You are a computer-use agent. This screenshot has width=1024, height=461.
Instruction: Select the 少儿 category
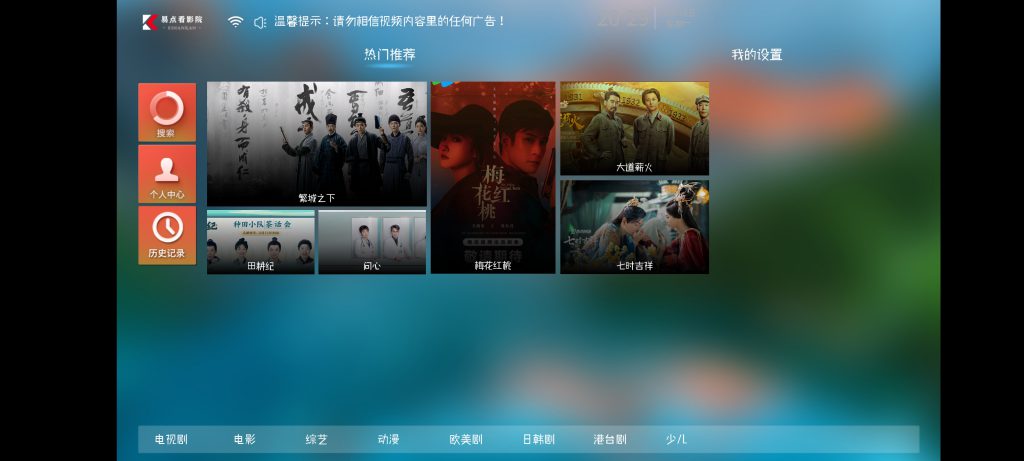pos(676,440)
